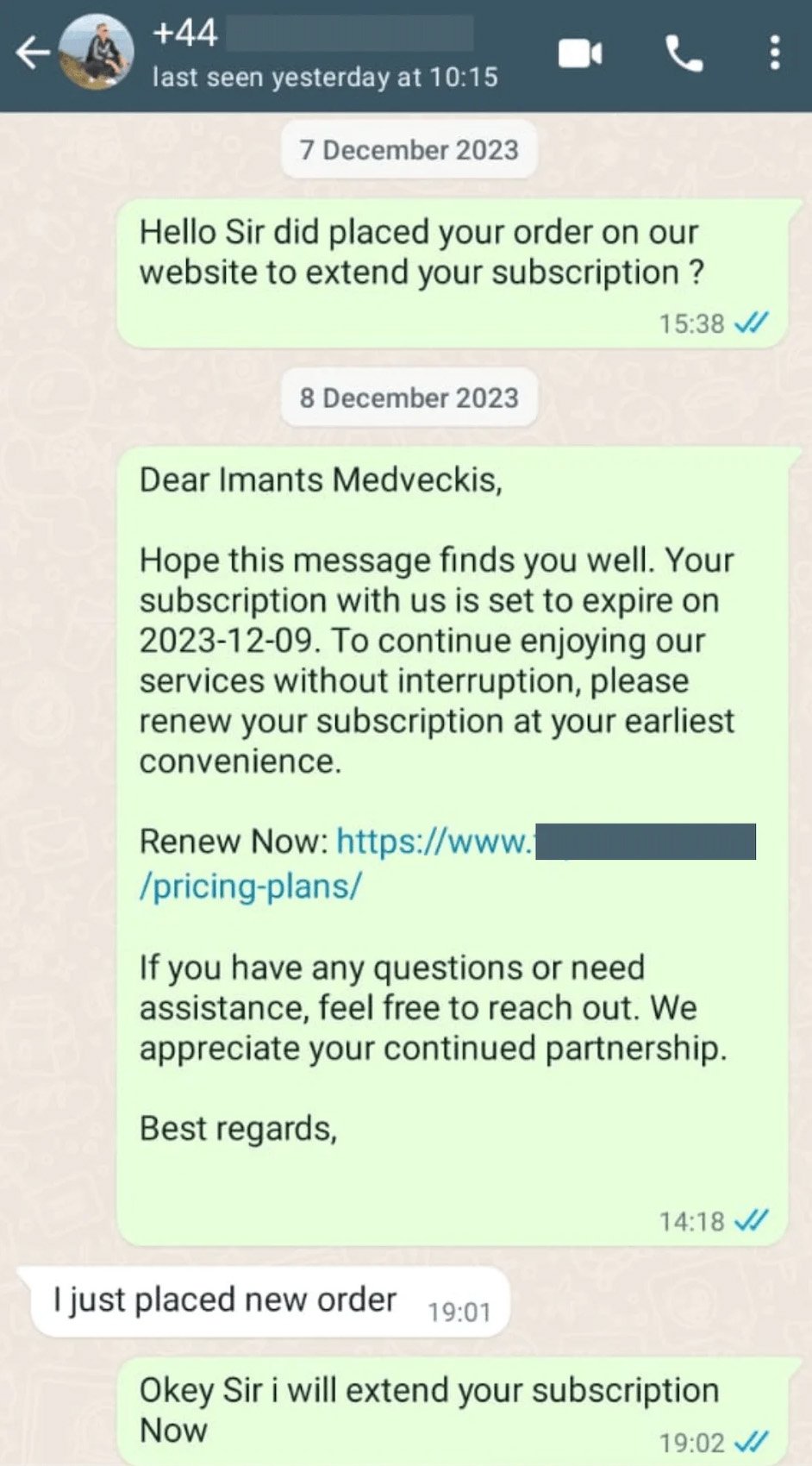Start a video call
Screen dimensions: 812x1466
pyautogui.click(x=580, y=54)
